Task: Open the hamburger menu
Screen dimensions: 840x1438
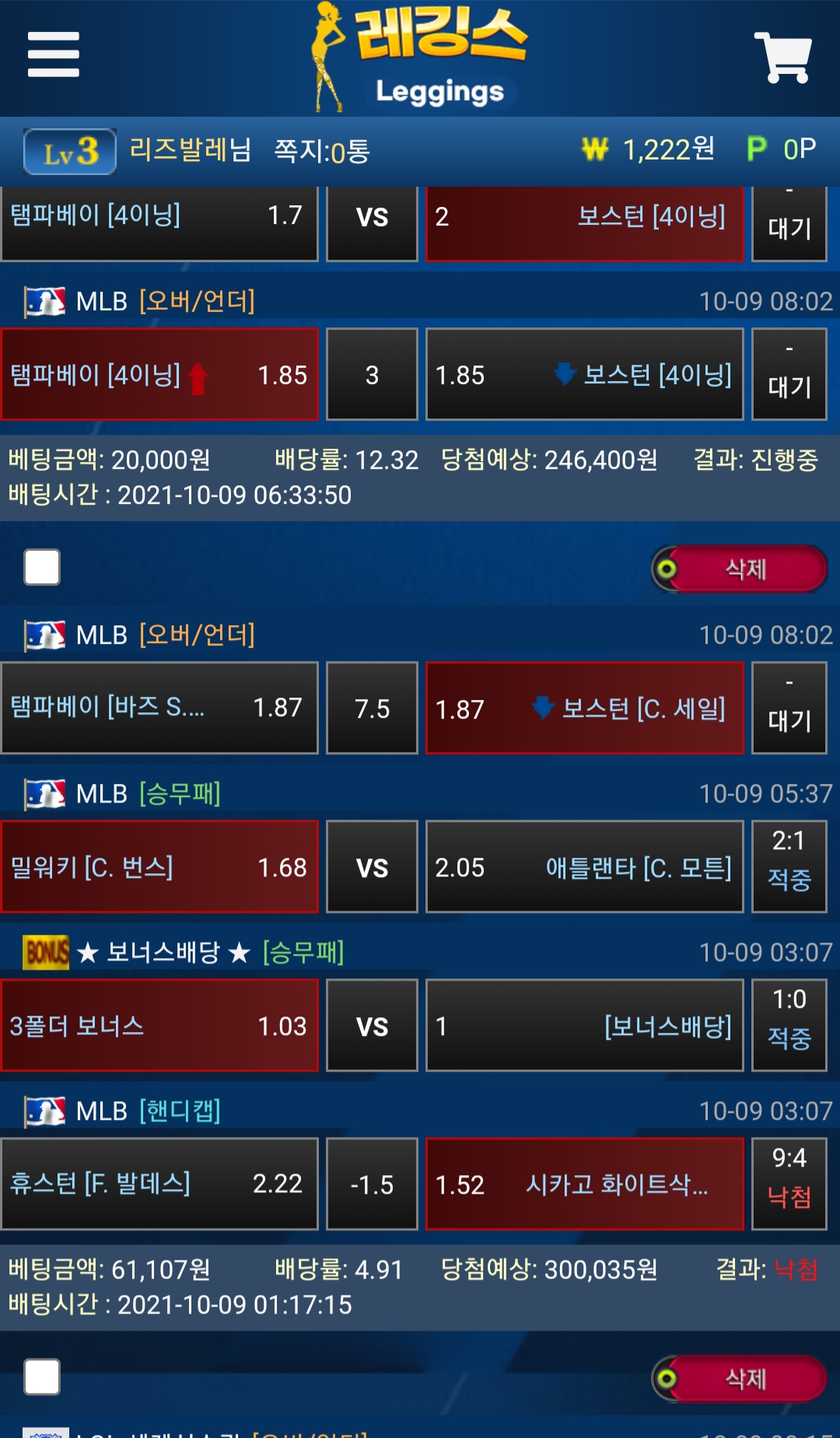Action: pyautogui.click(x=53, y=54)
